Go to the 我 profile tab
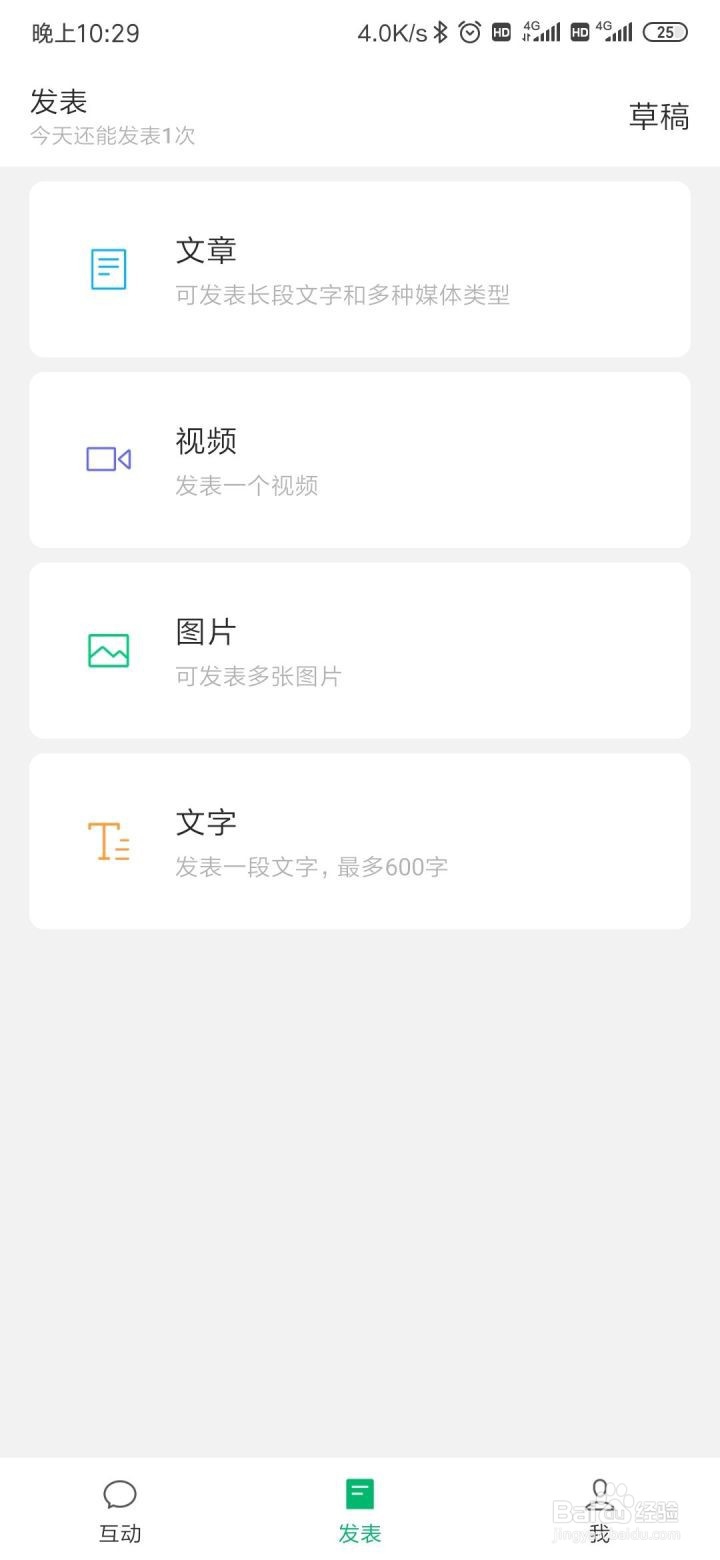 point(599,1510)
